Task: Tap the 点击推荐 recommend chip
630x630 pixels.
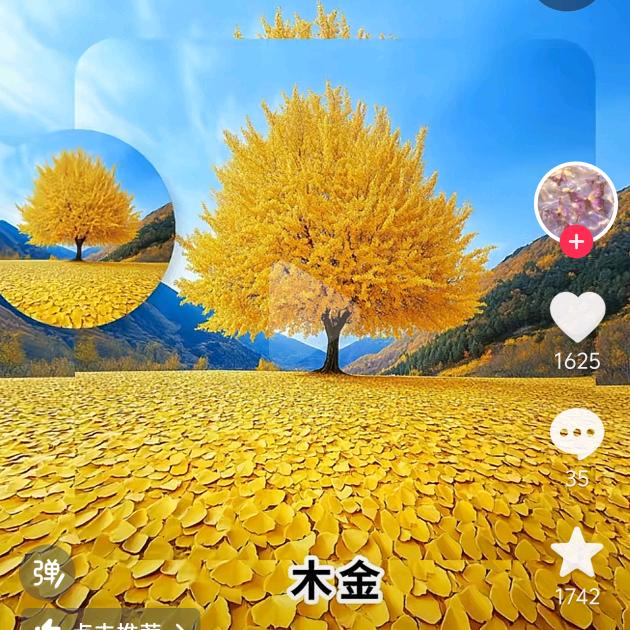Action: click(110, 621)
